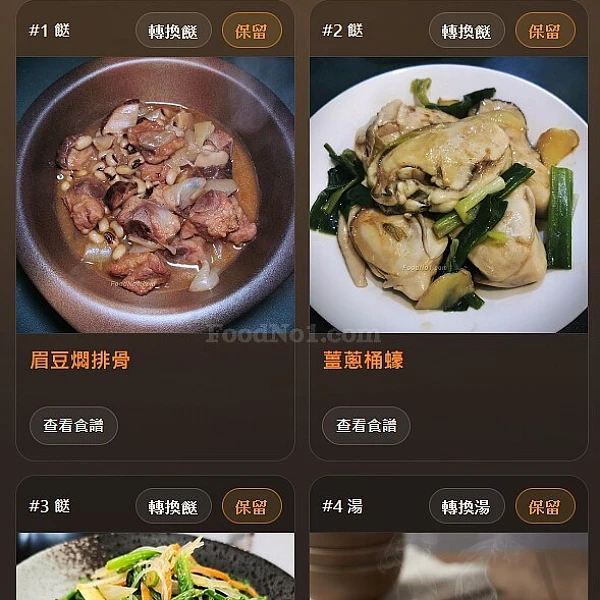Keep dish #1 with its 保留 button
600x600 pixels.
(251, 31)
